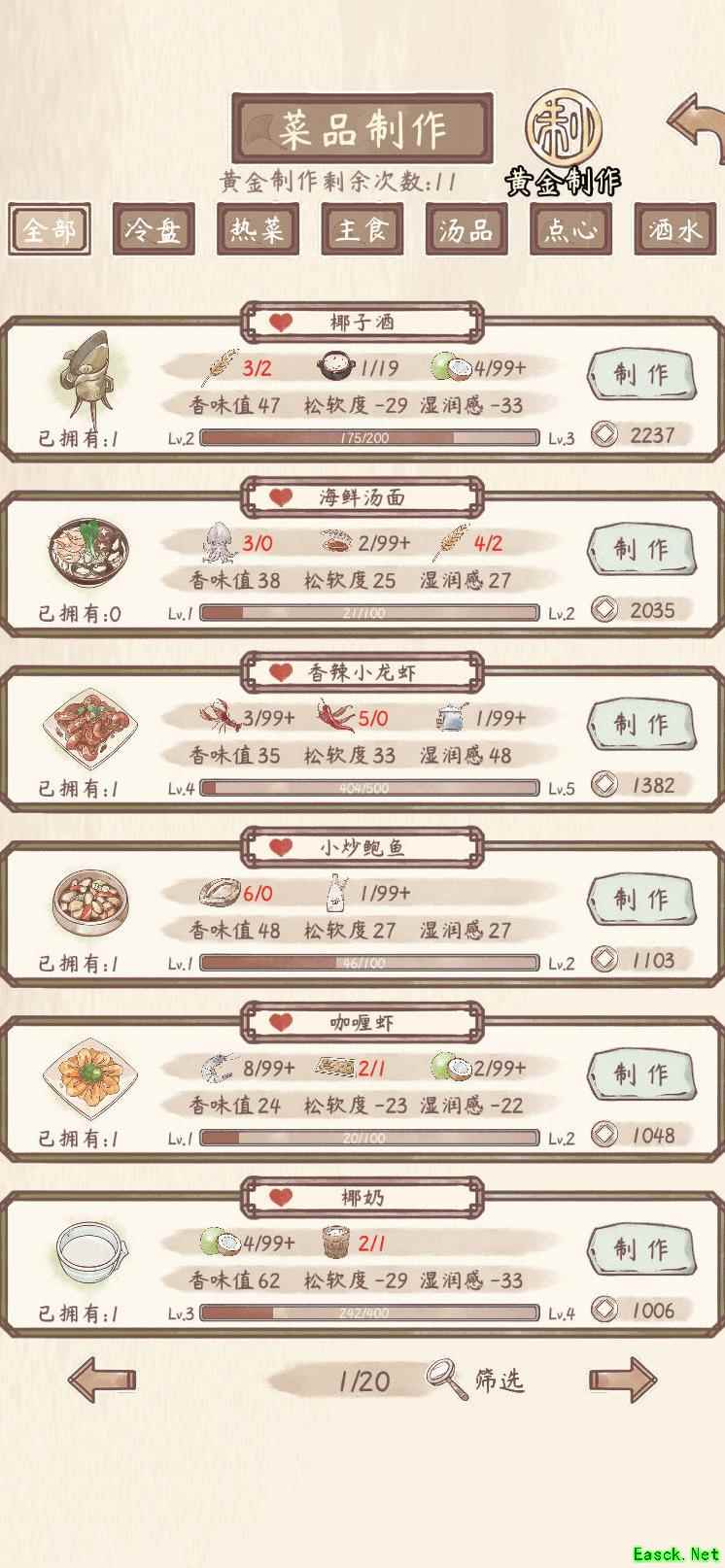Toggle the favorite heart on 椰子酒
Screen dimensions: 725x1568
coord(281,323)
